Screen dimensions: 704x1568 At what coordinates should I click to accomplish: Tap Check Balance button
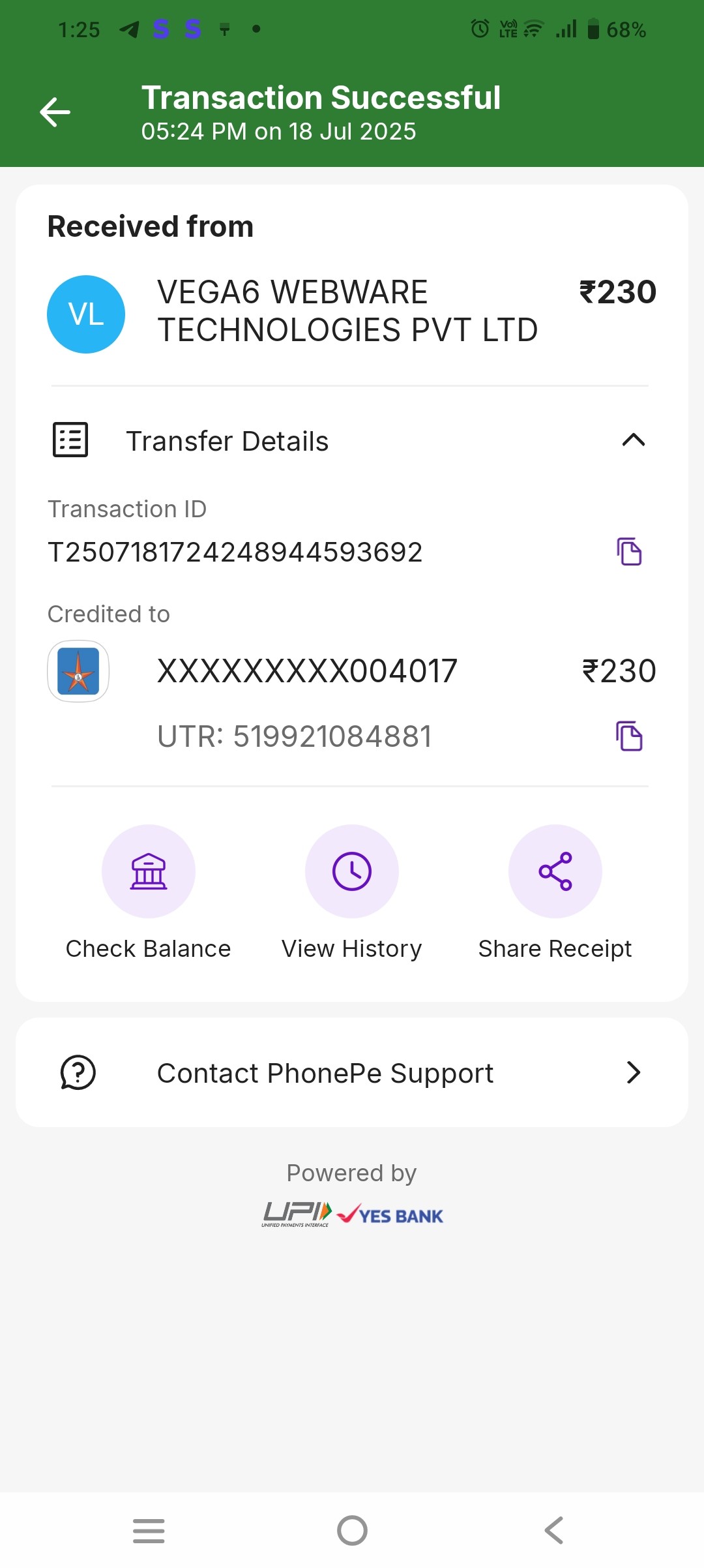coord(149,871)
